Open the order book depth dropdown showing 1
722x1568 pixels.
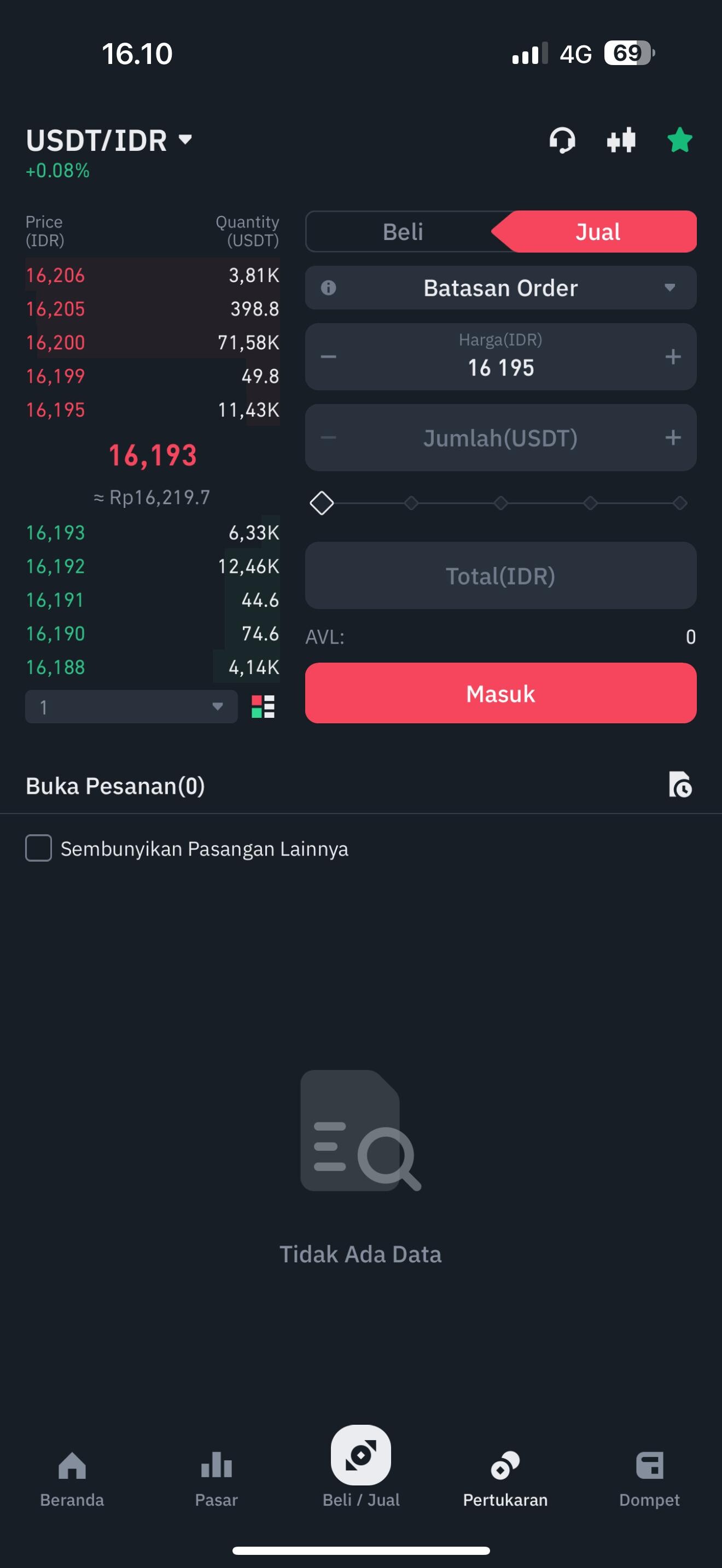(x=131, y=707)
